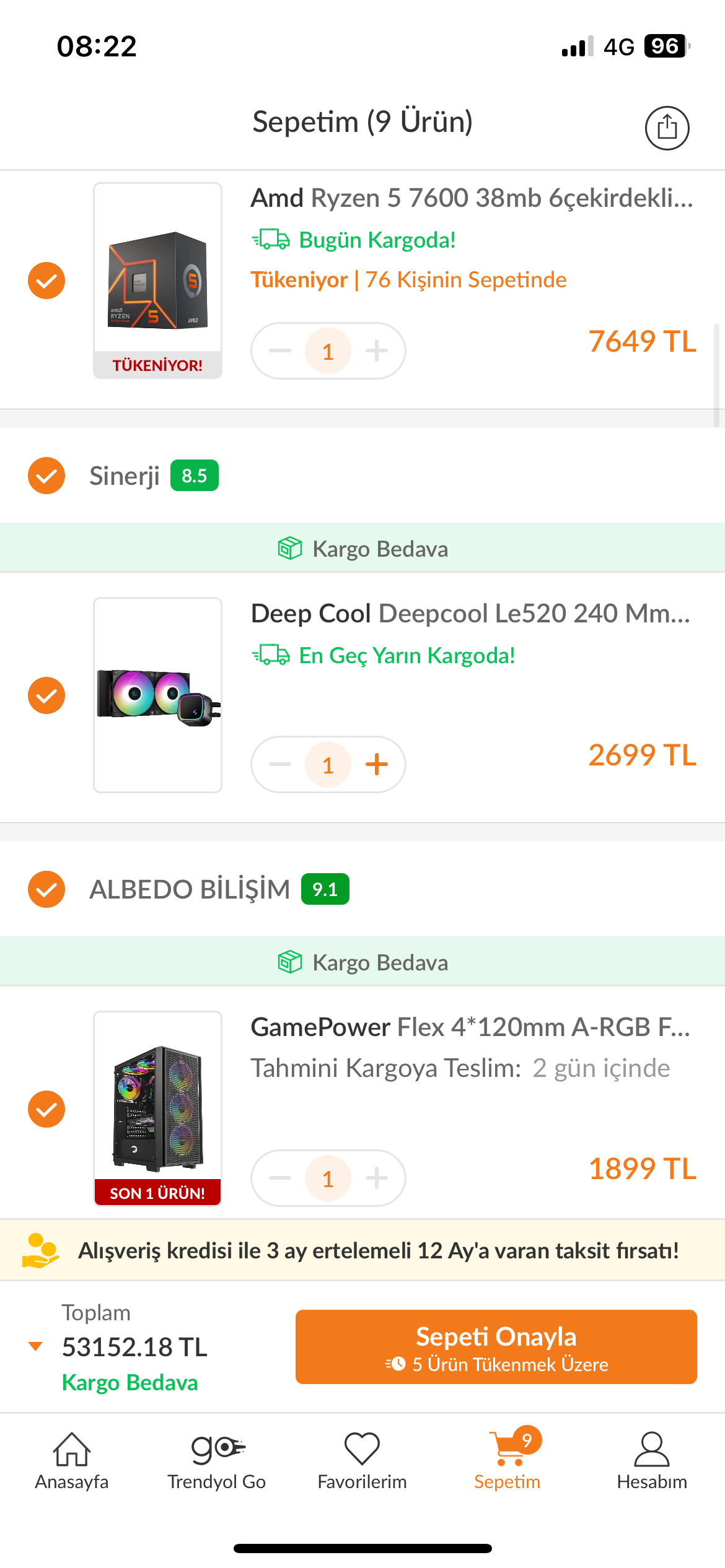Open the Favorilerim tab
This screenshot has width=725, height=1568.
click(362, 1461)
